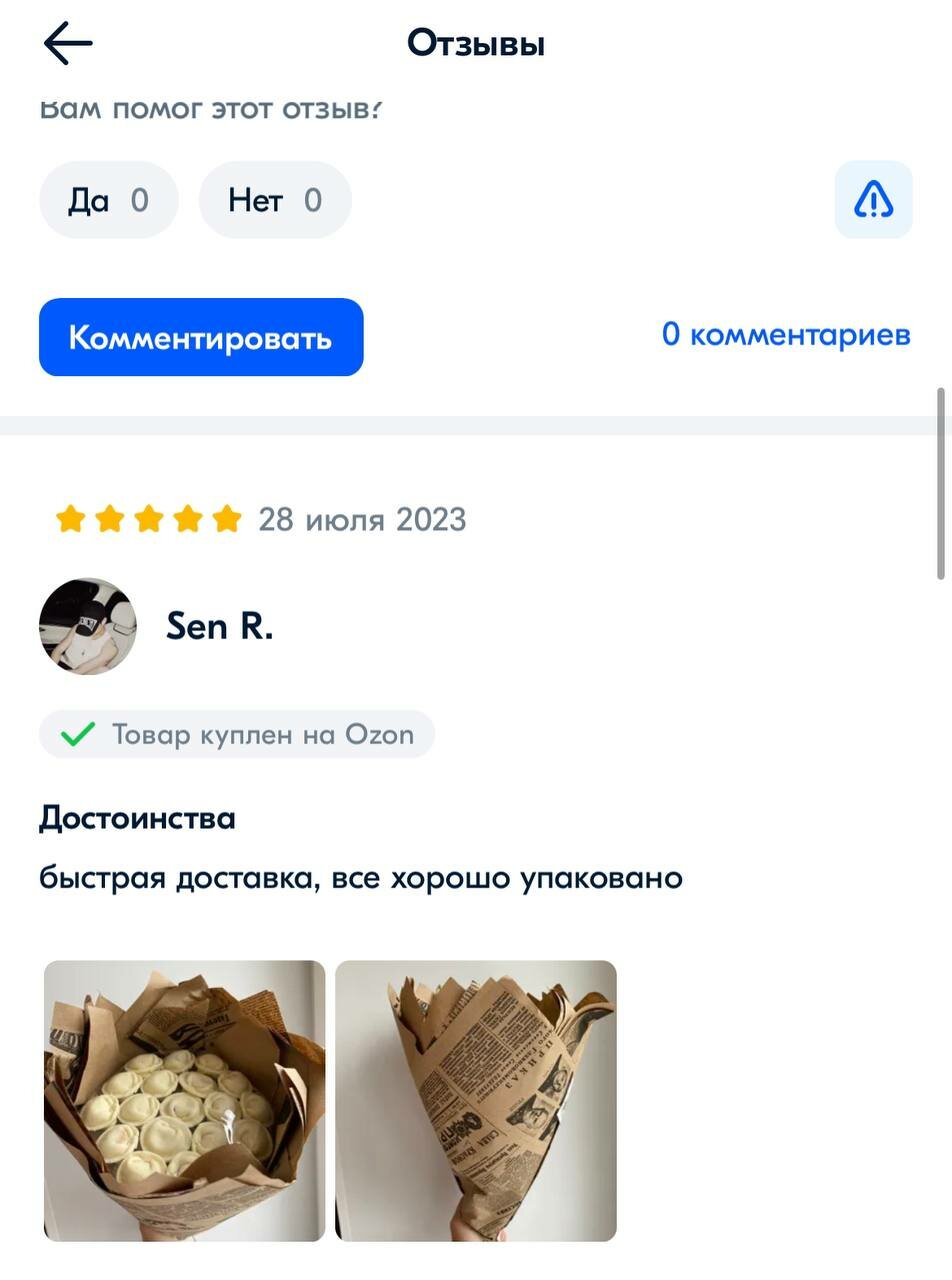Image resolution: width=952 pixels, height=1280 pixels.
Task: Mark review as helpful with Да
Action: click(108, 200)
